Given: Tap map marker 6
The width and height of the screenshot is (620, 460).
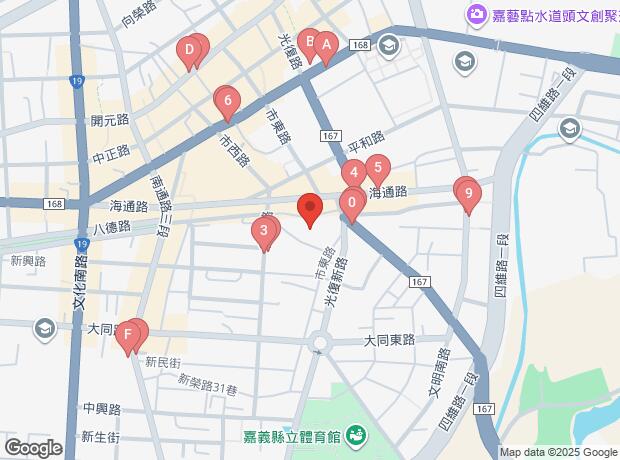Looking at the screenshot, I should tap(229, 101).
